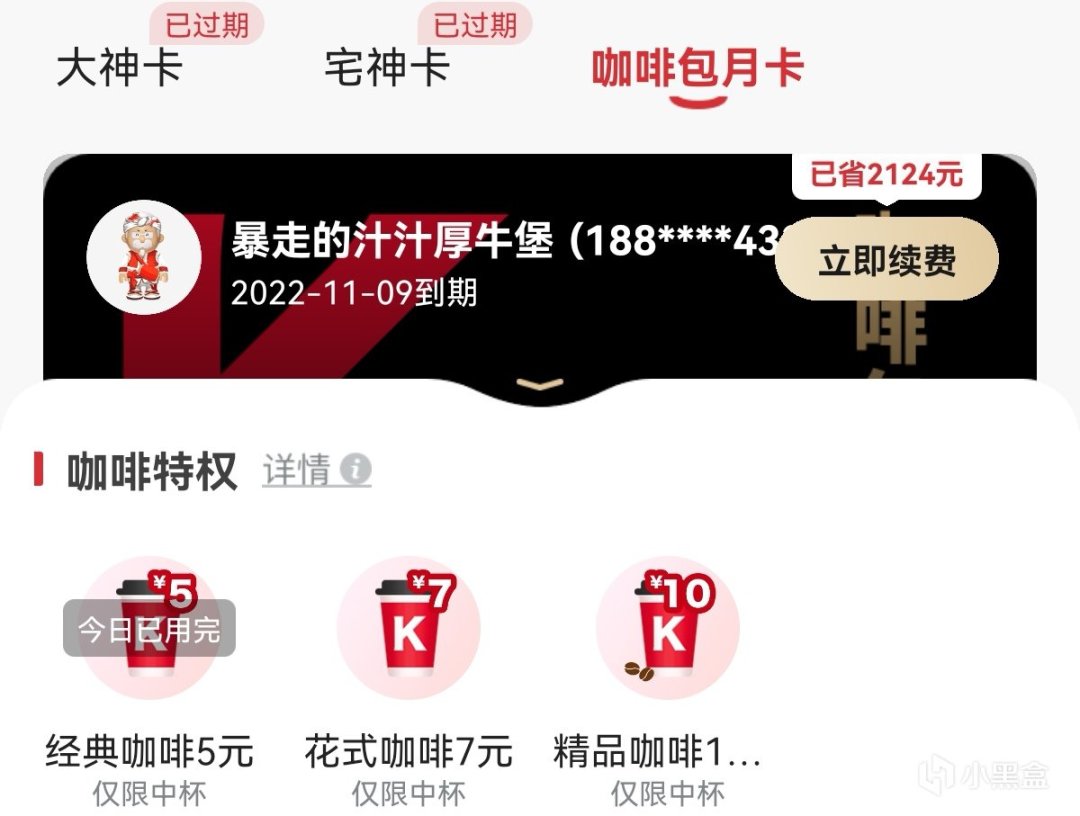The height and width of the screenshot is (816, 1080).
Task: Tap 立即续费 to renew the card
Action: [x=886, y=260]
